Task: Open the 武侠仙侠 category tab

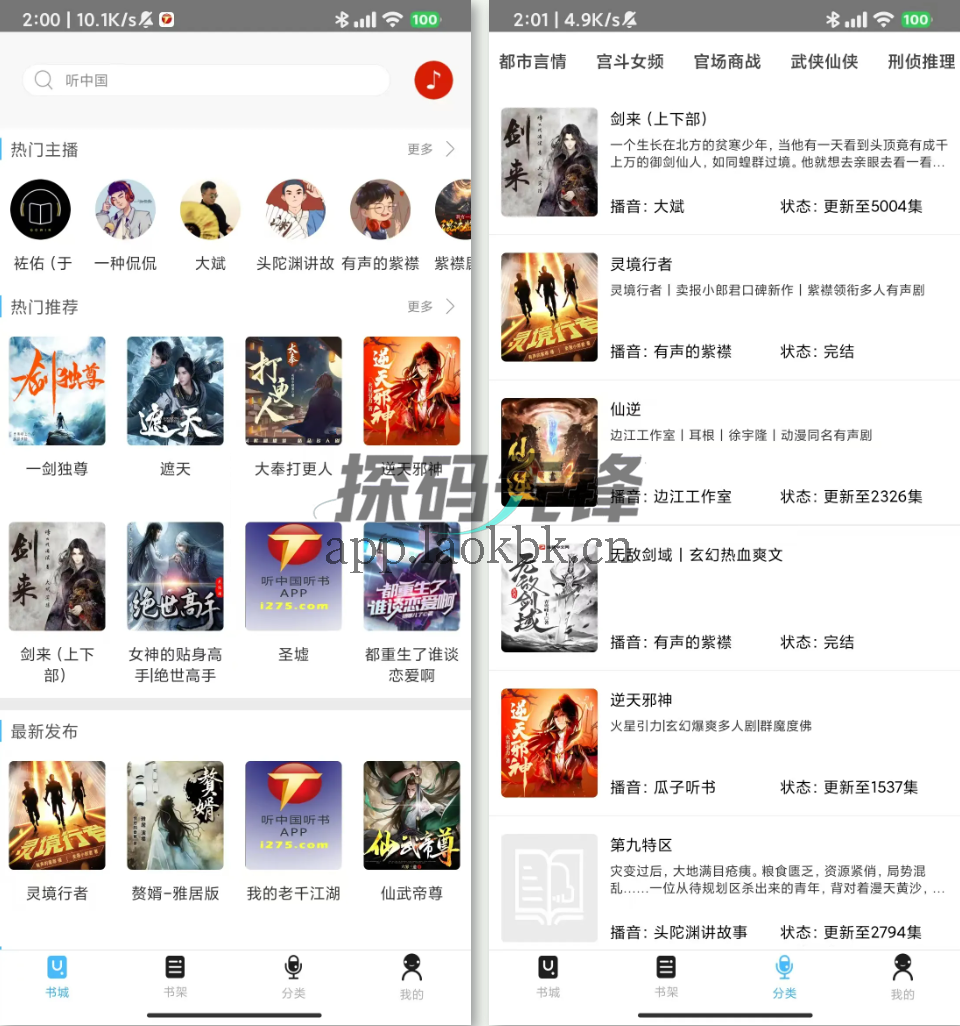Action: [822, 61]
